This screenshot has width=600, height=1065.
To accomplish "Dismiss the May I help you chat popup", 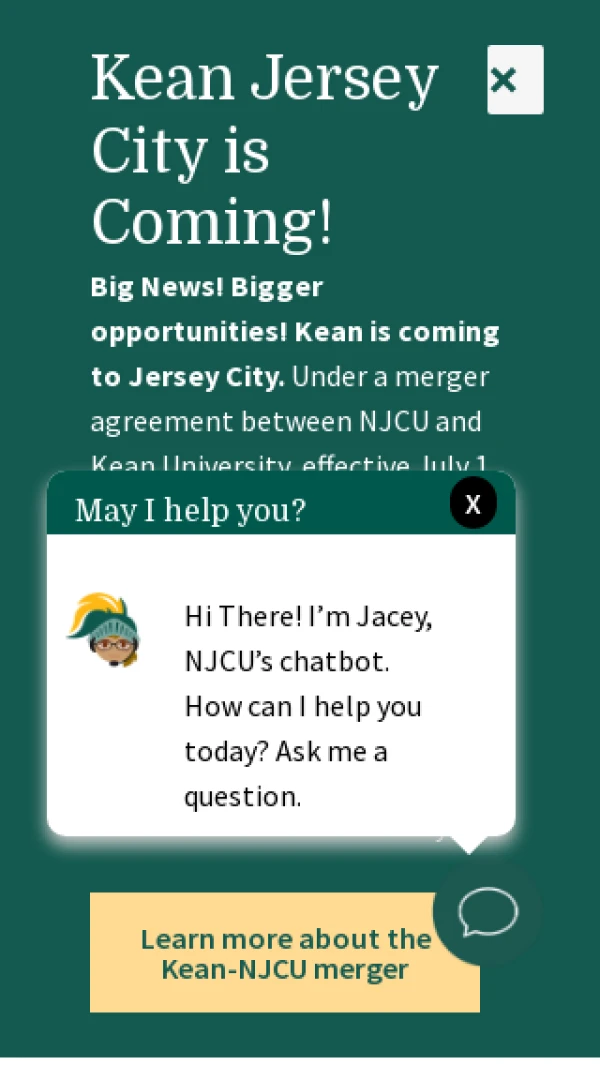I will (x=473, y=503).
